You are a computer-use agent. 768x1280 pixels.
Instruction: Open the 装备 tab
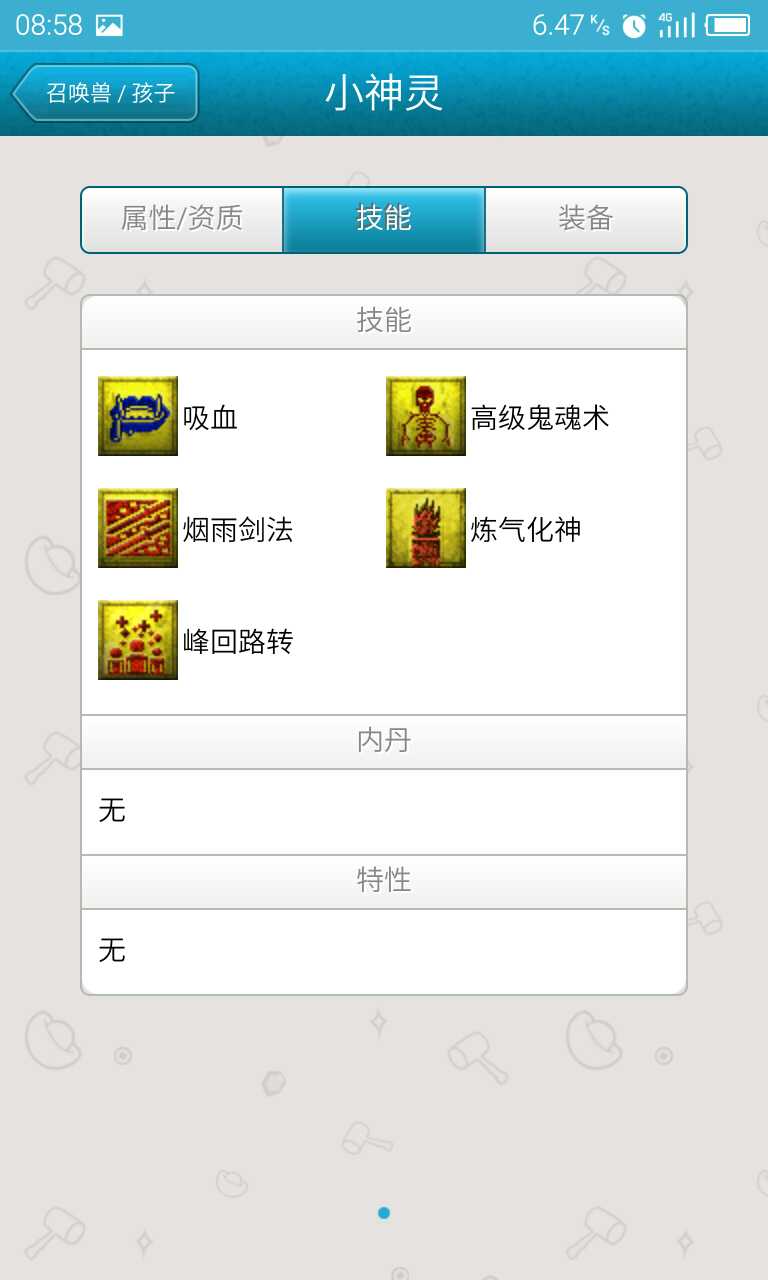(586, 219)
